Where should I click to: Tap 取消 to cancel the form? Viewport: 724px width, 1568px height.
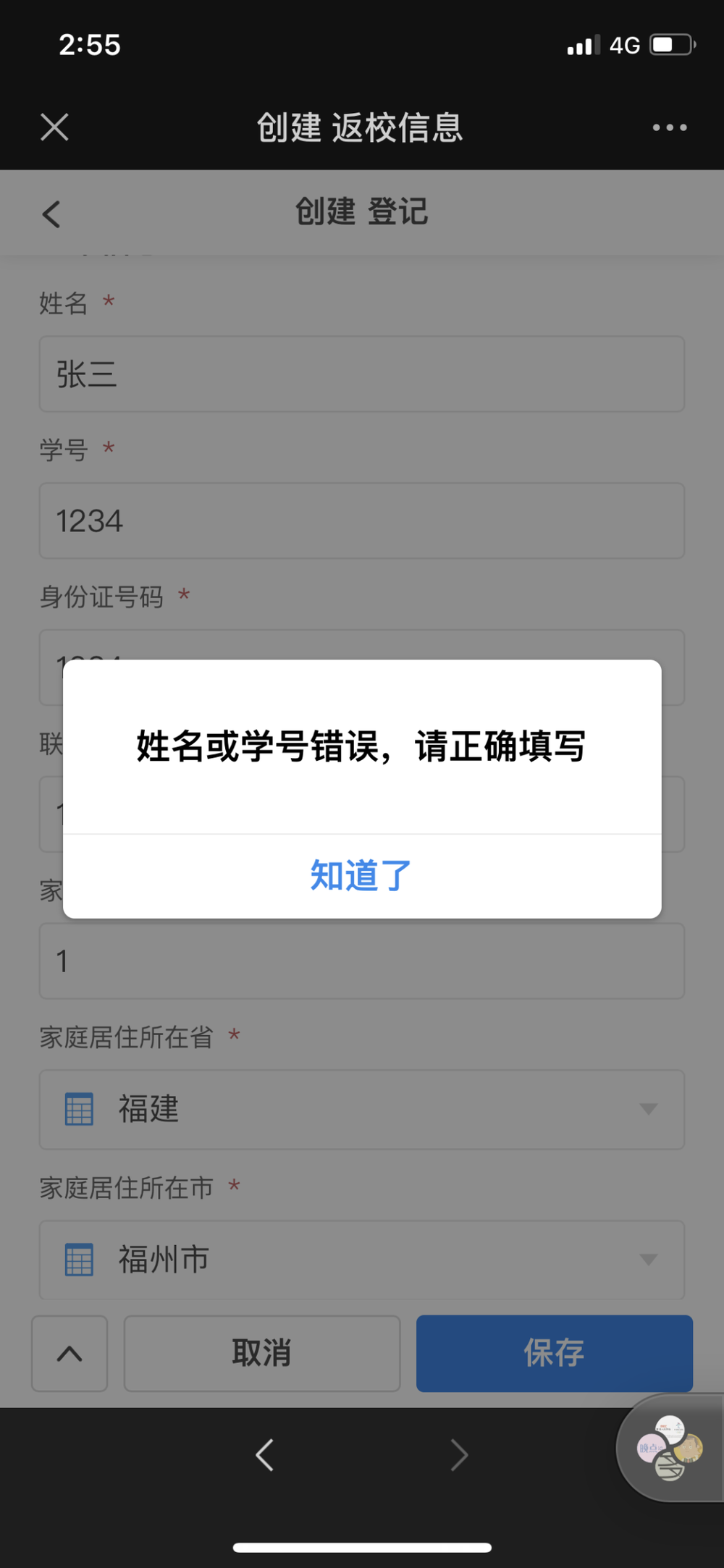click(x=262, y=1353)
